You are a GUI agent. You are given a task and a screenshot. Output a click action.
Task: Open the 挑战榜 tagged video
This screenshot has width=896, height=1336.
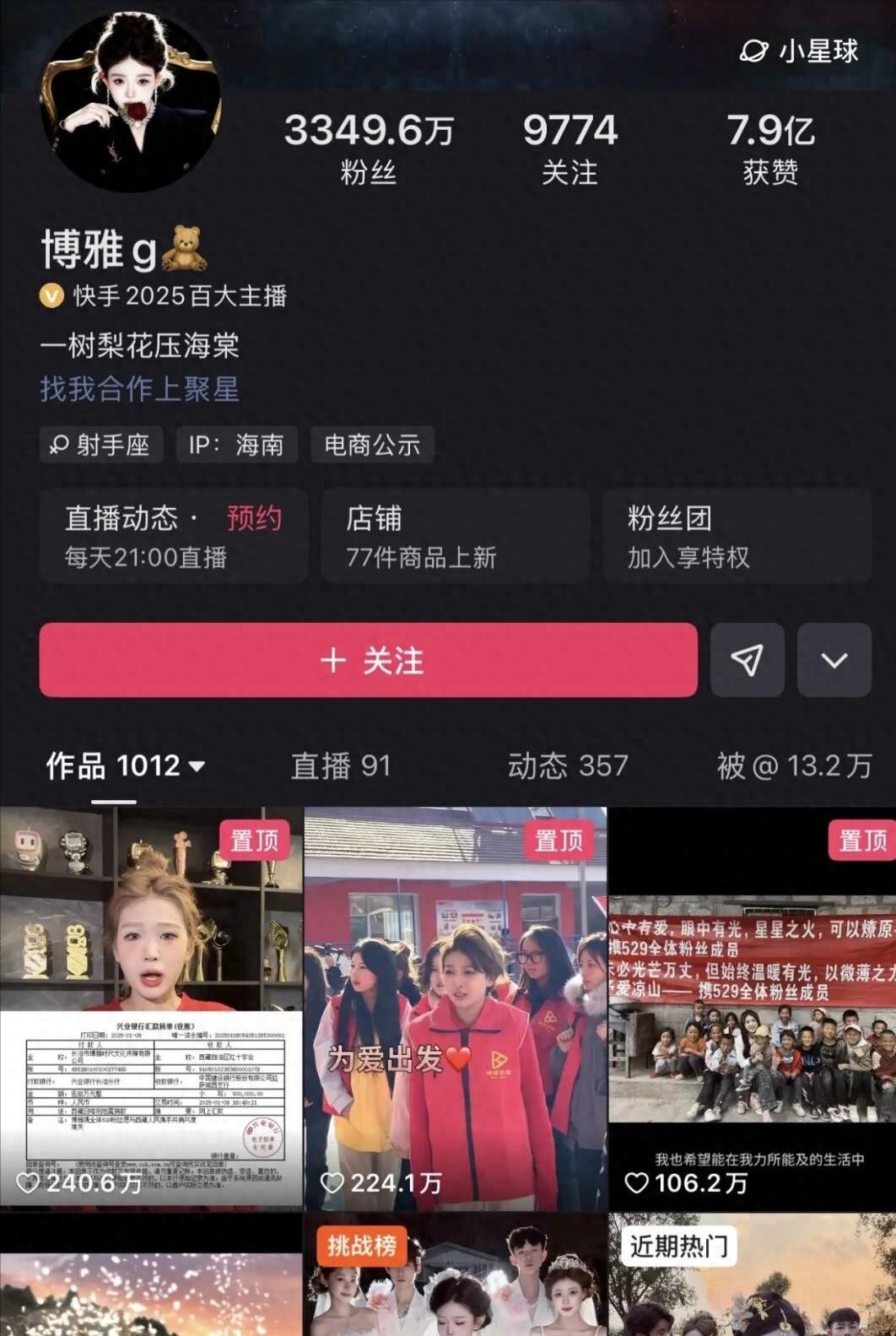click(456, 1275)
